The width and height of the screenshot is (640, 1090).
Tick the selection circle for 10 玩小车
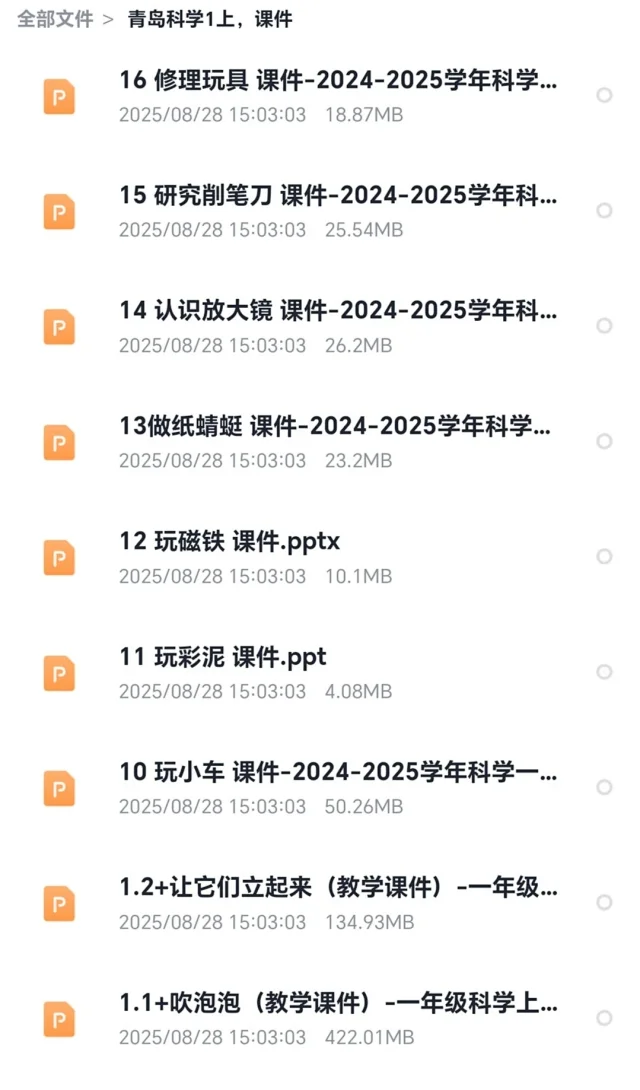click(x=604, y=788)
